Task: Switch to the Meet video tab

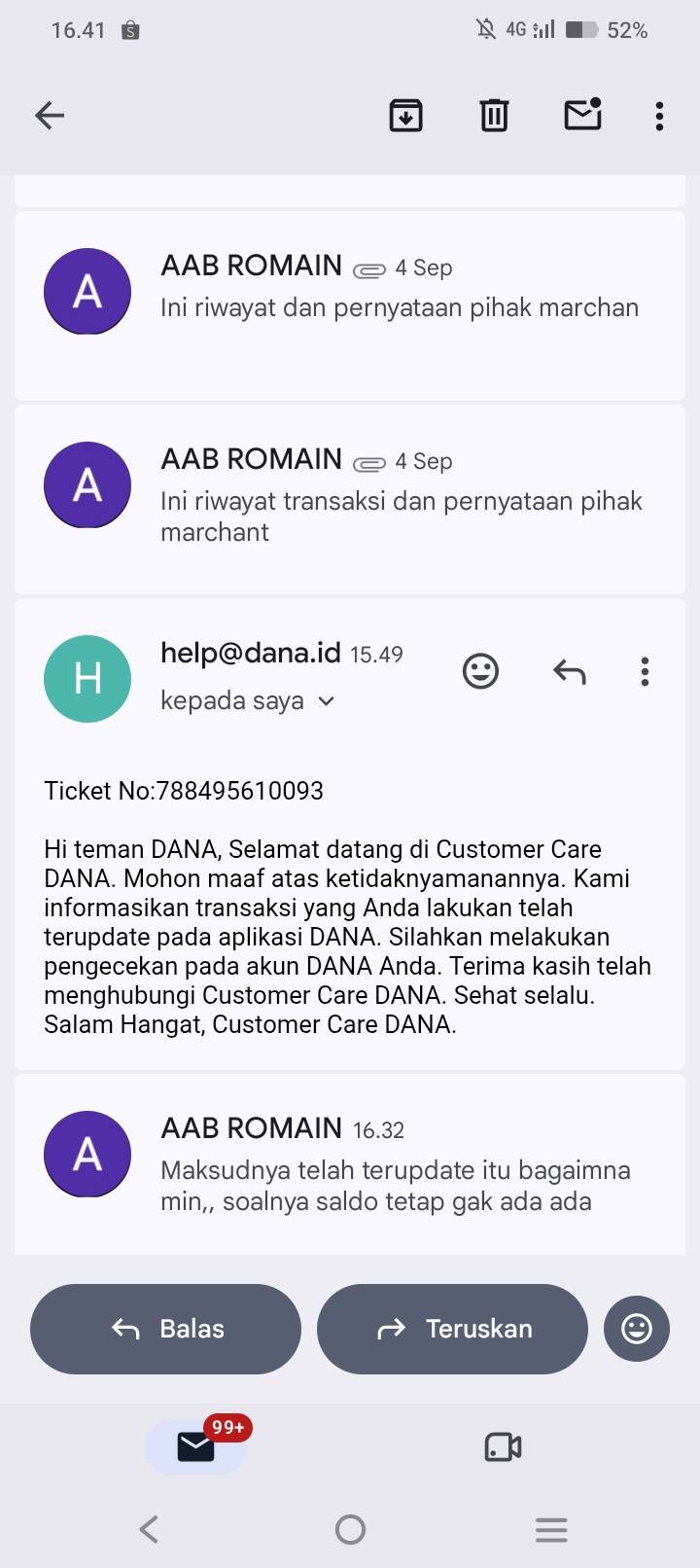Action: 503,1446
